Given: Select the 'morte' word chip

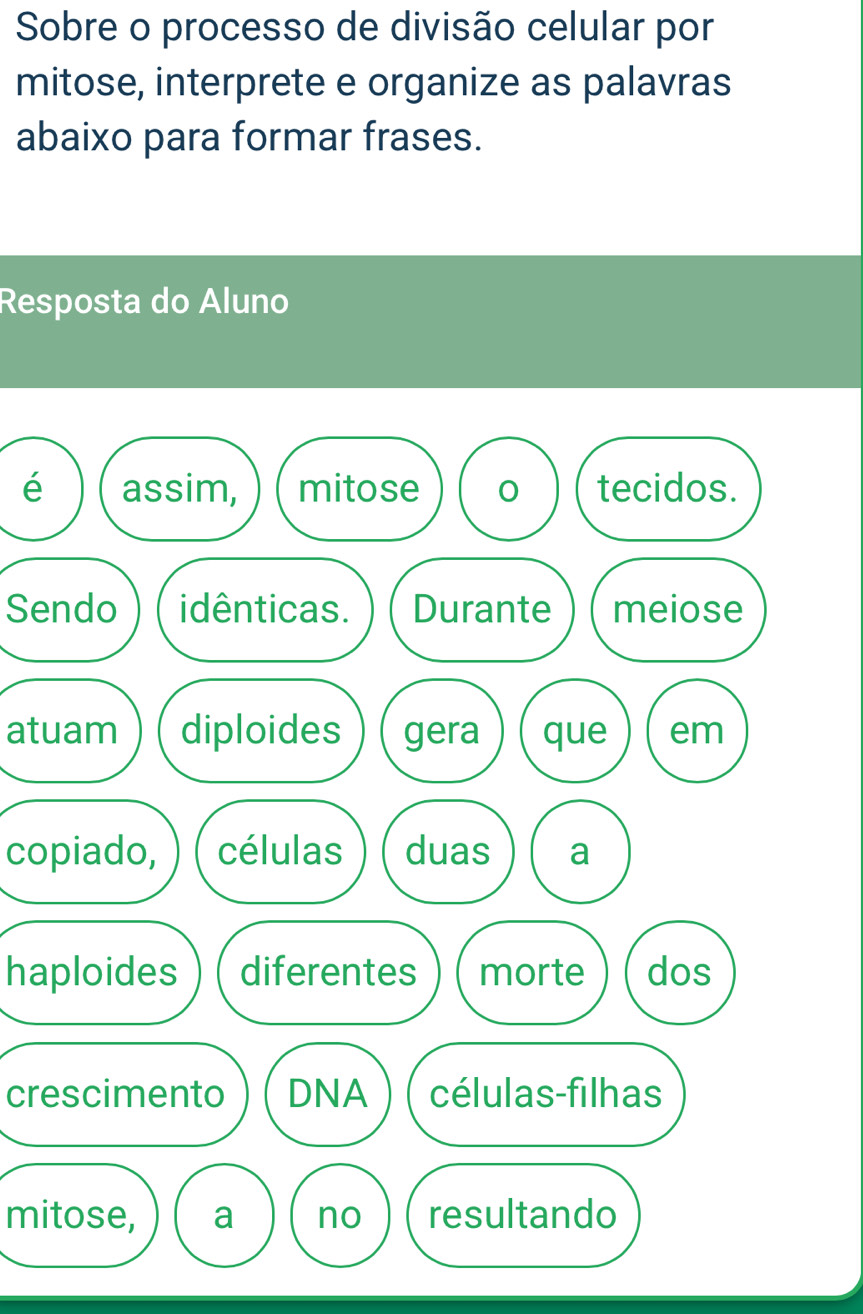Looking at the screenshot, I should point(532,972).
